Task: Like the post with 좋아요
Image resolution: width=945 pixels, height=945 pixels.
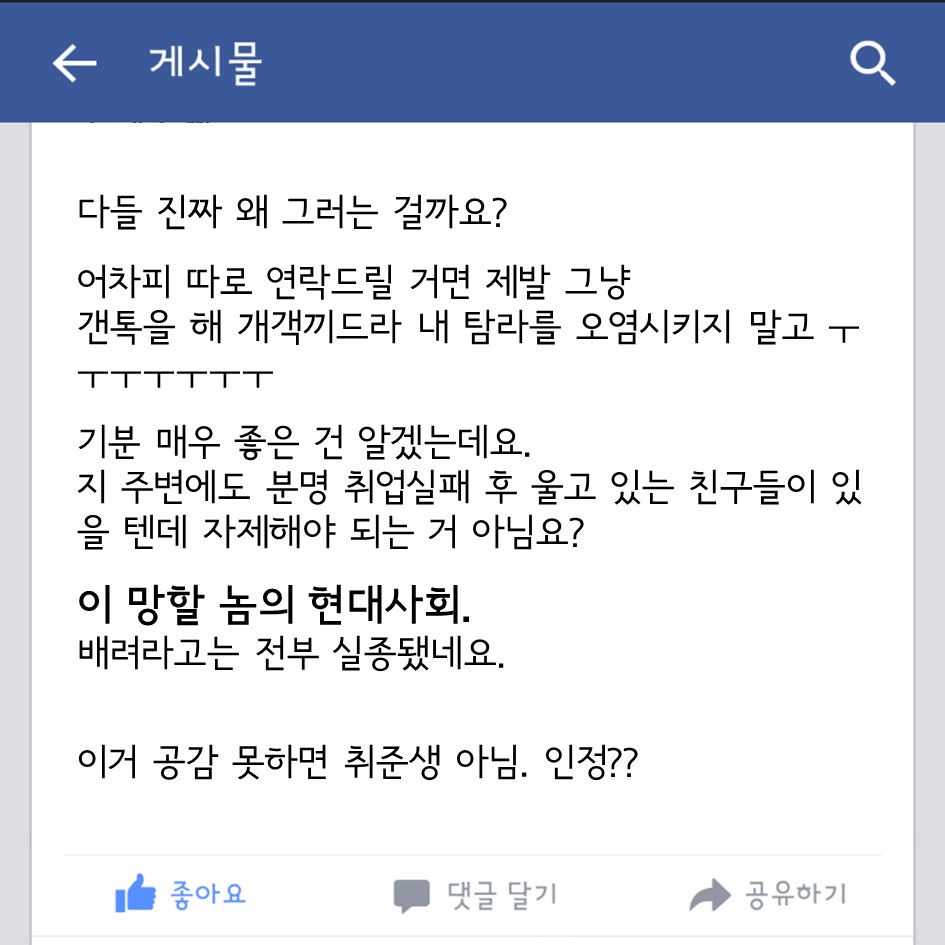Action: click(x=180, y=893)
